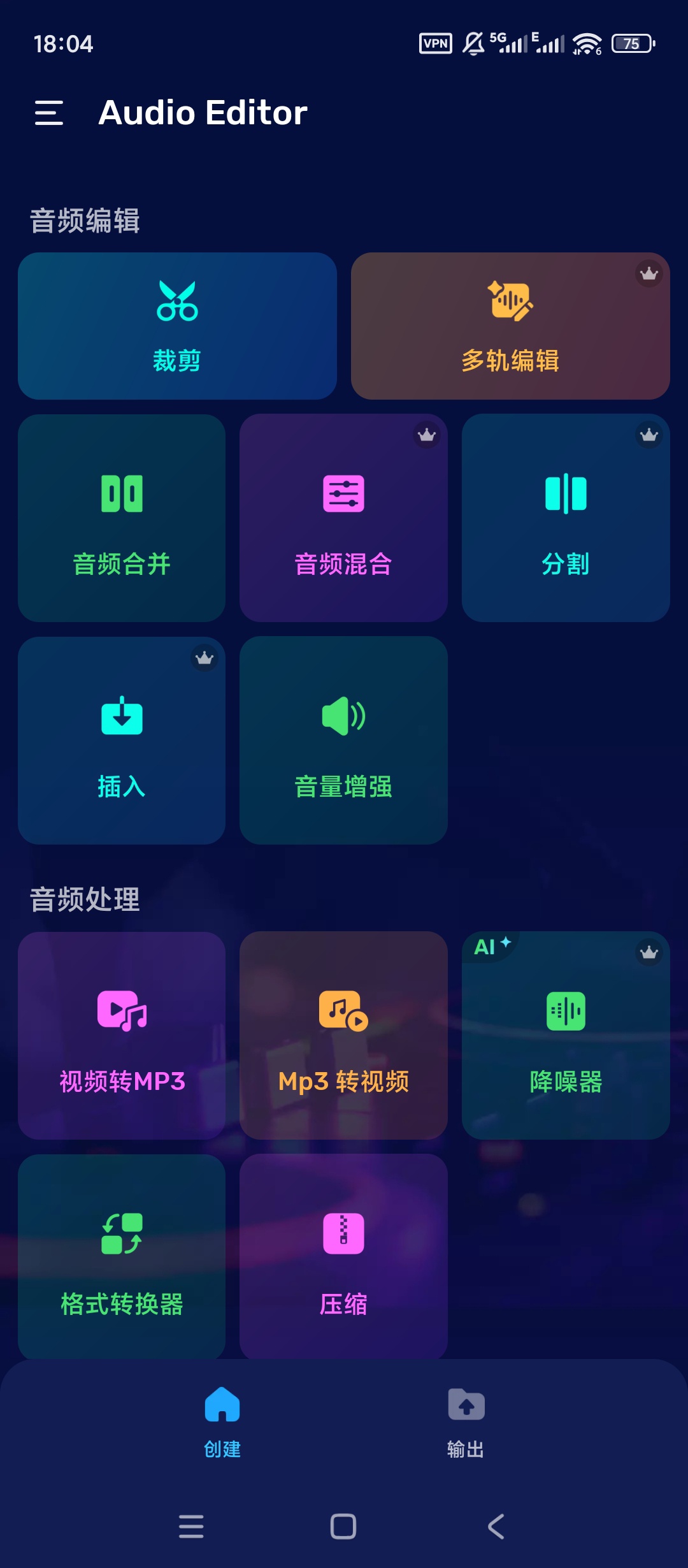Switch to the 输出 output tab
The height and width of the screenshot is (1568, 688).
(465, 1421)
